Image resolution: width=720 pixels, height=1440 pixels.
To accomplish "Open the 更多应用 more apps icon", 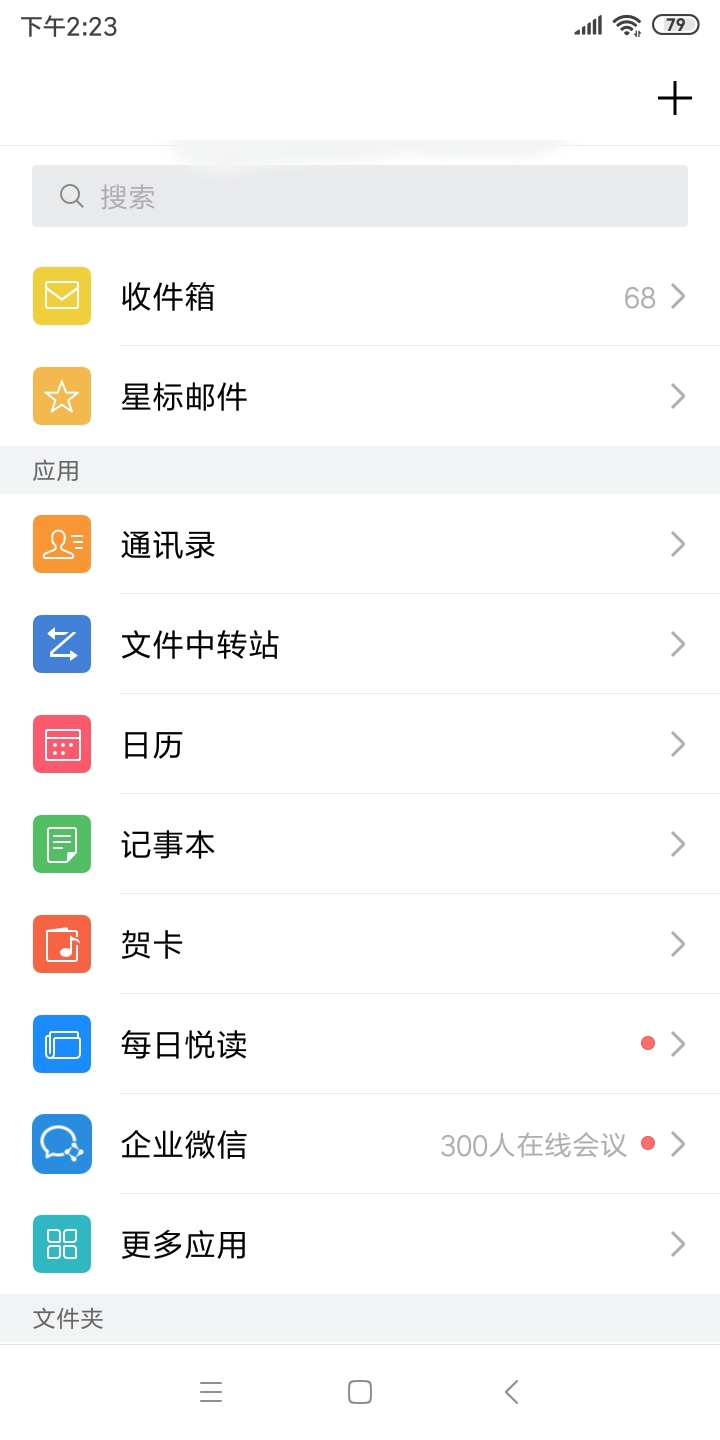I will click(62, 1243).
